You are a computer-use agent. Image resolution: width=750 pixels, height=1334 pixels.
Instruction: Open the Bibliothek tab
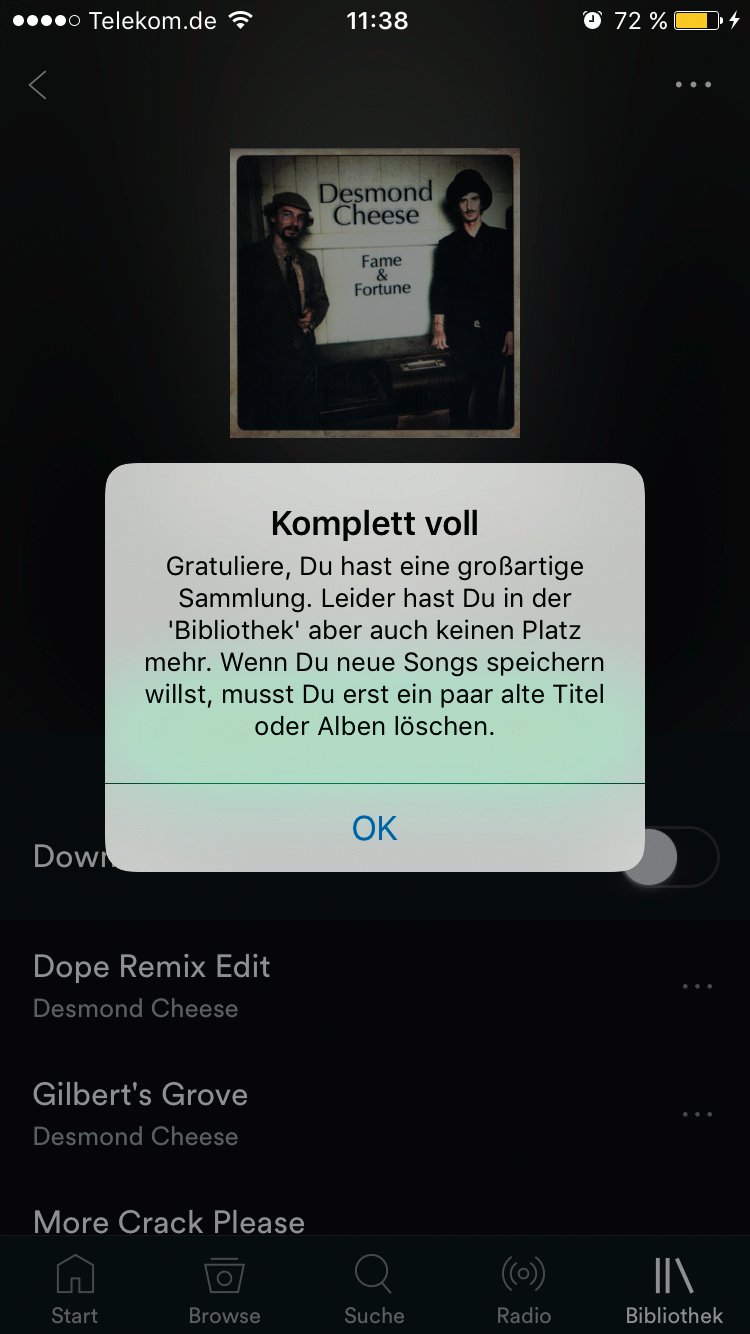coord(674,1288)
